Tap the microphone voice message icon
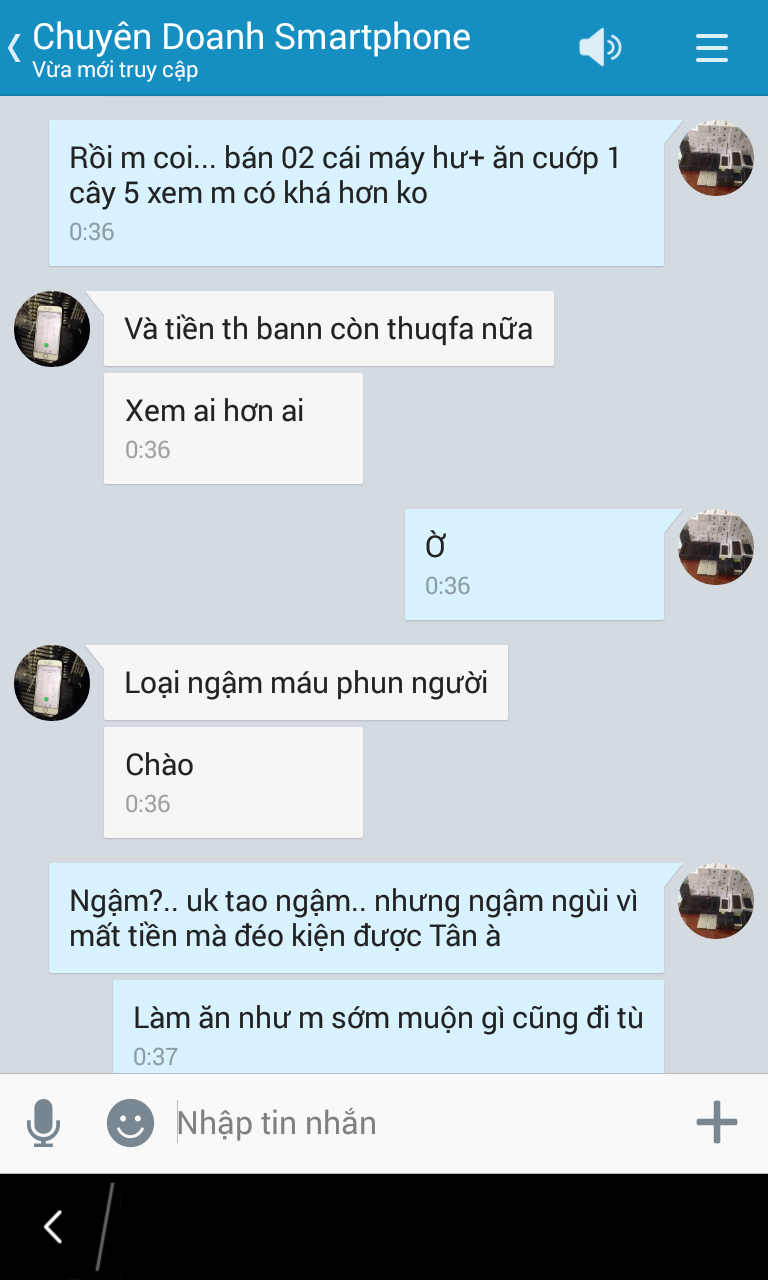 pyautogui.click(x=43, y=1123)
